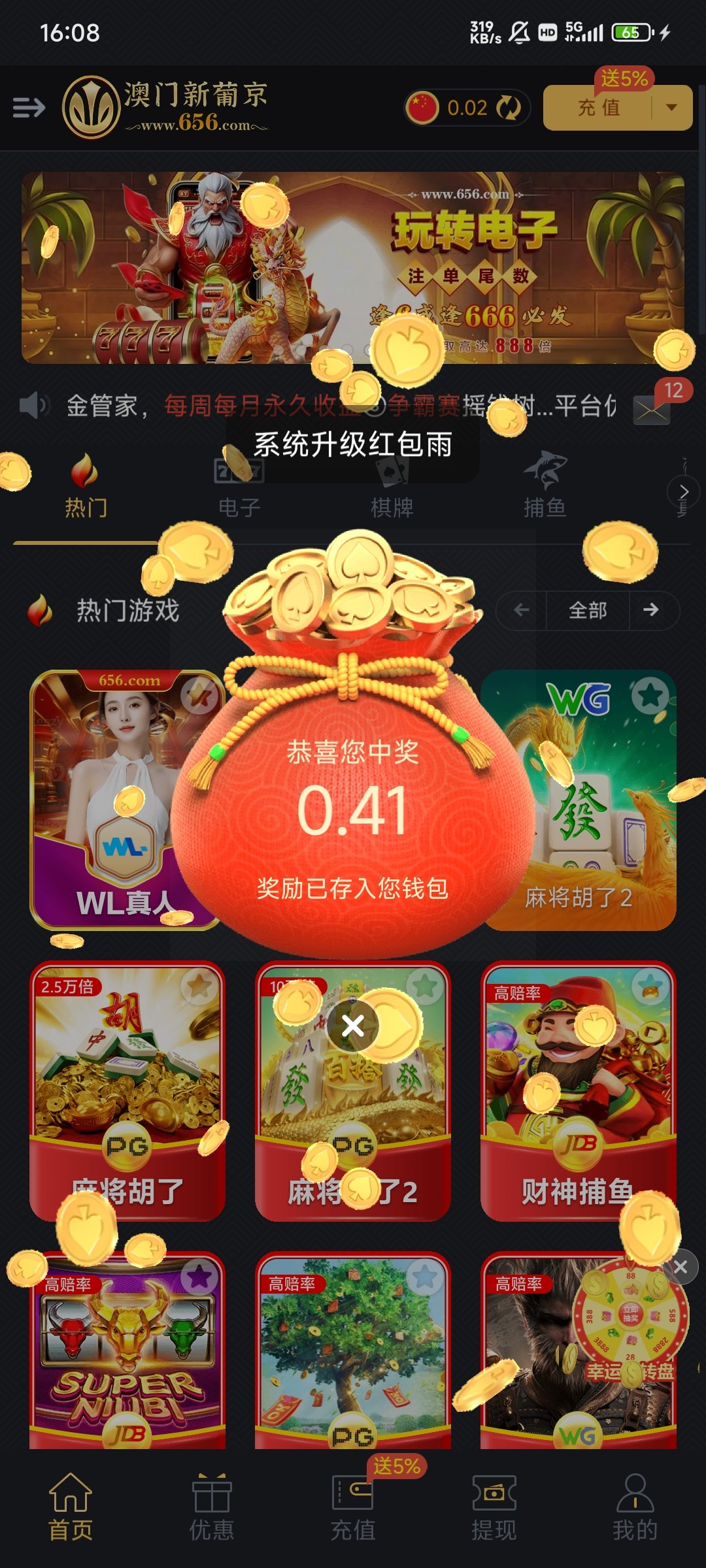
Task: Play the Super Niubi JDB game
Action: point(127,1352)
